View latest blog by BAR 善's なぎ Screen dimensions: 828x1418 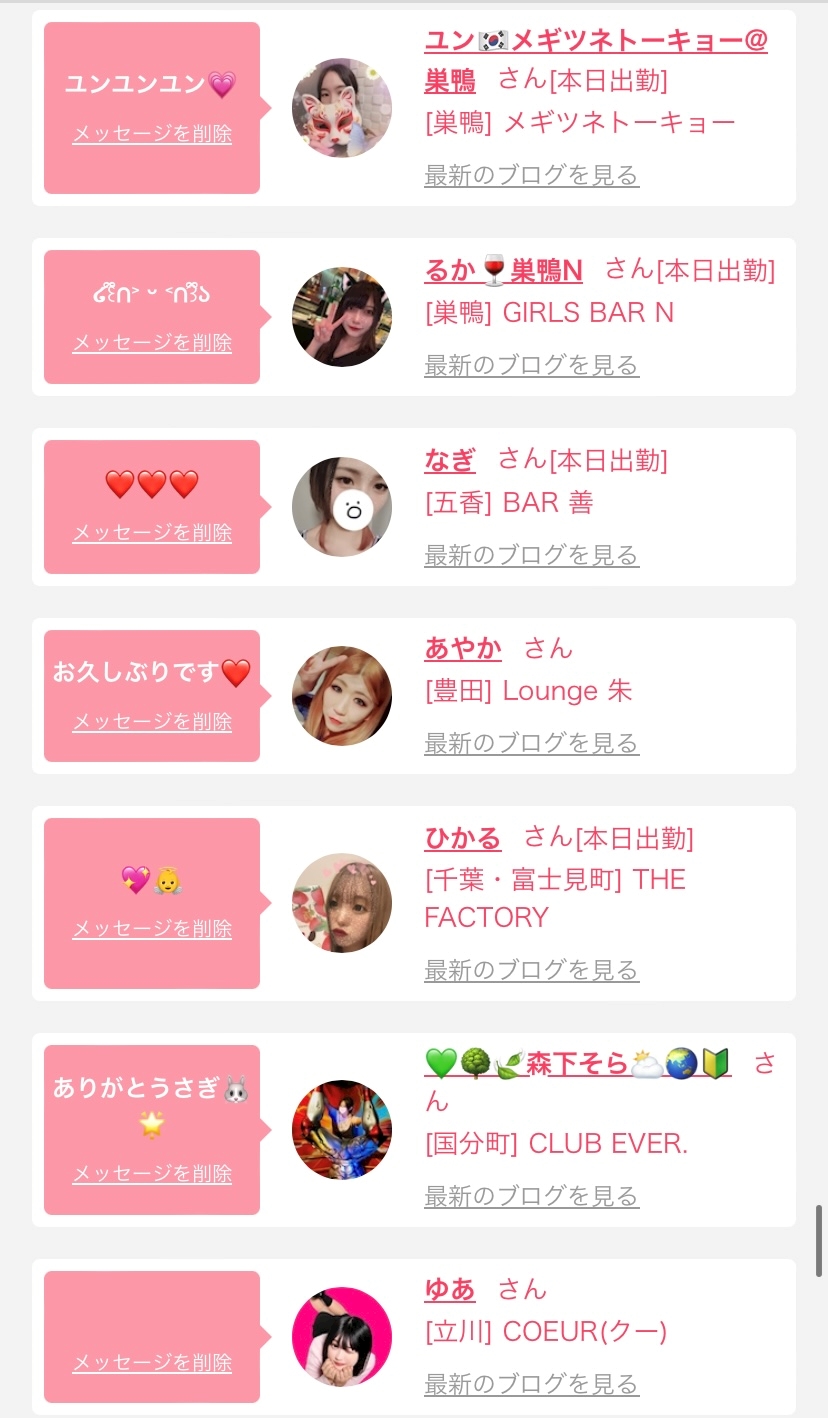(x=531, y=555)
